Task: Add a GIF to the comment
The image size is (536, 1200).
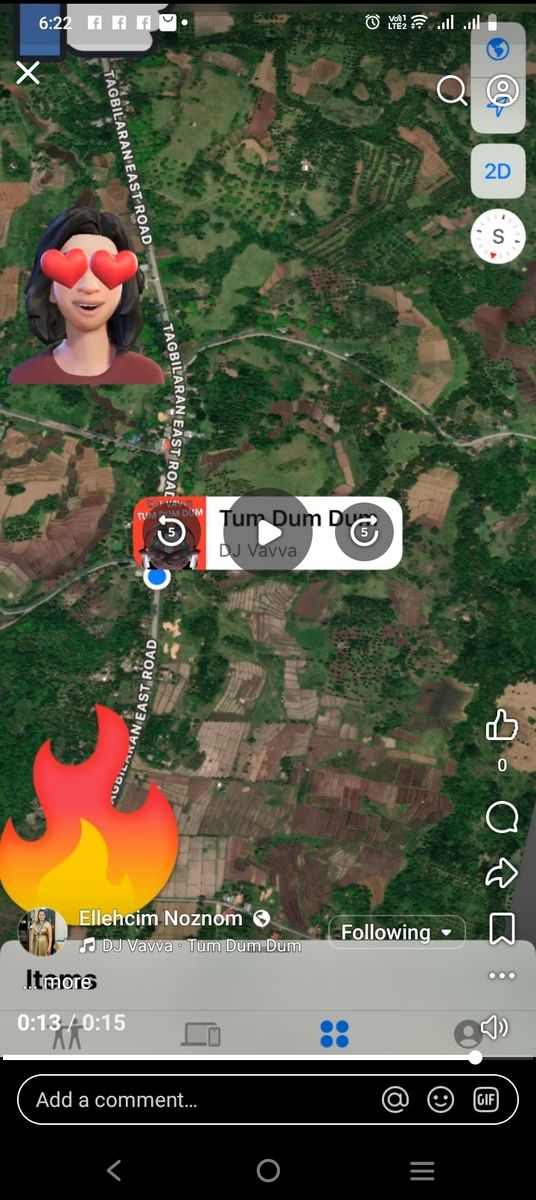Action: (486, 1100)
